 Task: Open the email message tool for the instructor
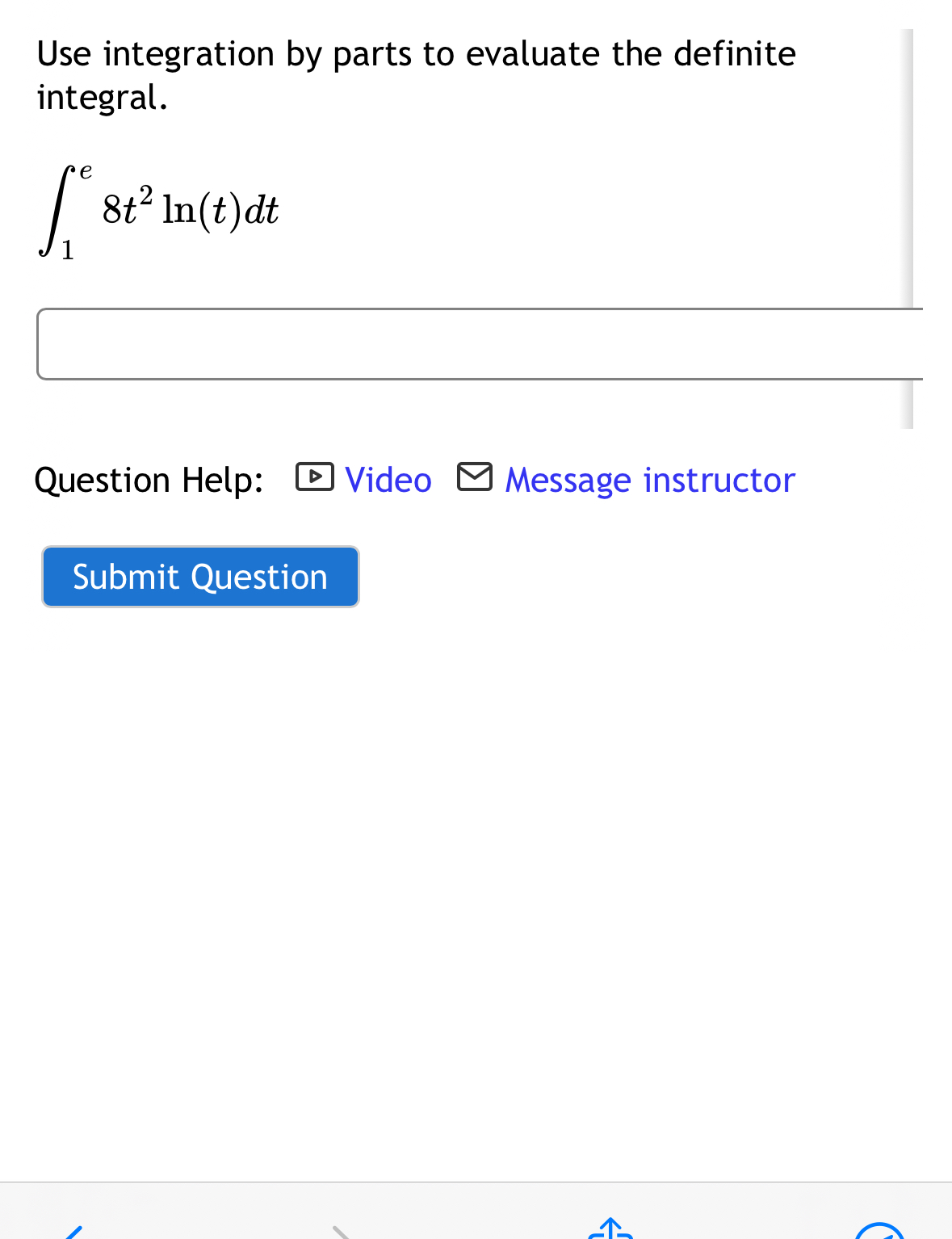(649, 480)
